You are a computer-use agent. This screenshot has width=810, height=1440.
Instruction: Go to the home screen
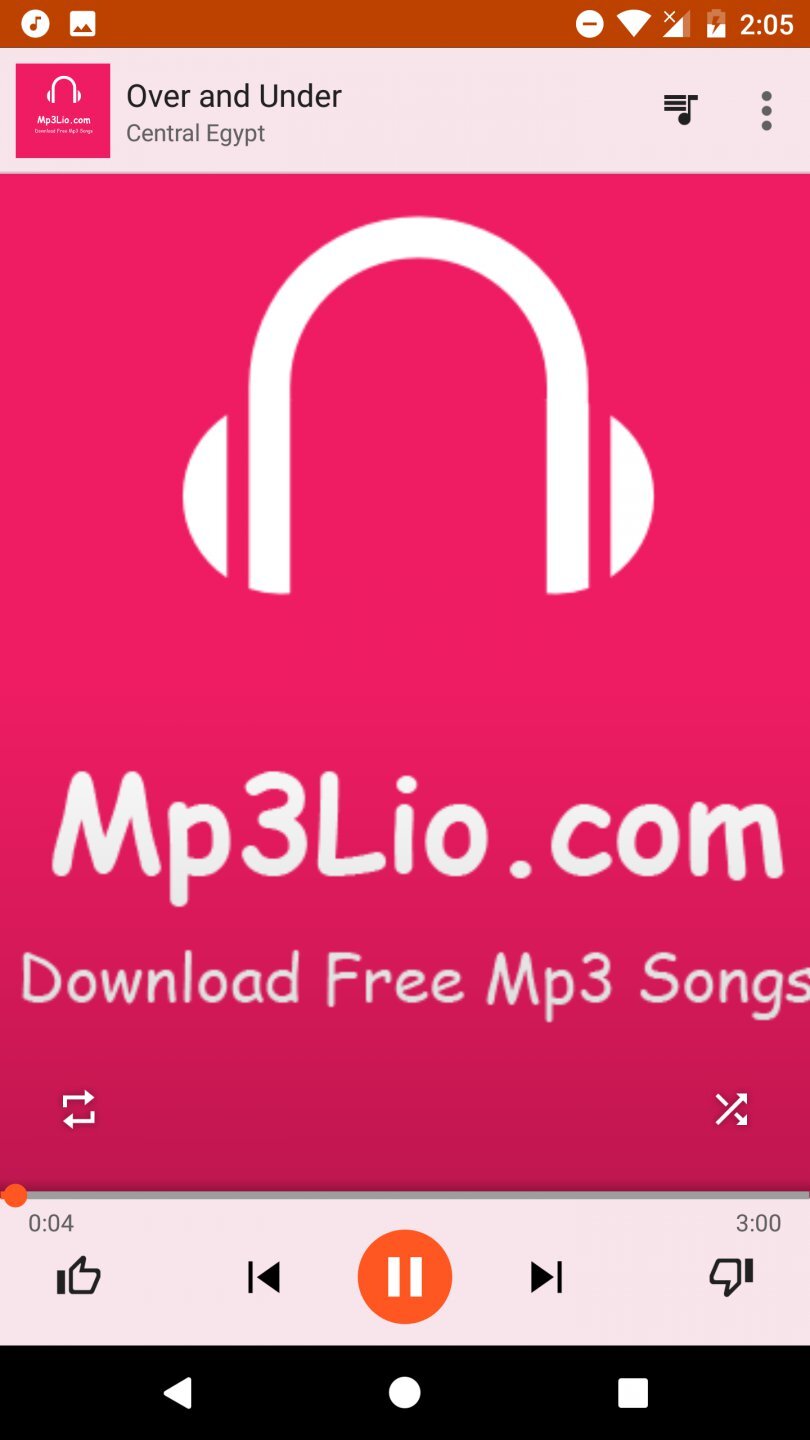pyautogui.click(x=405, y=1392)
